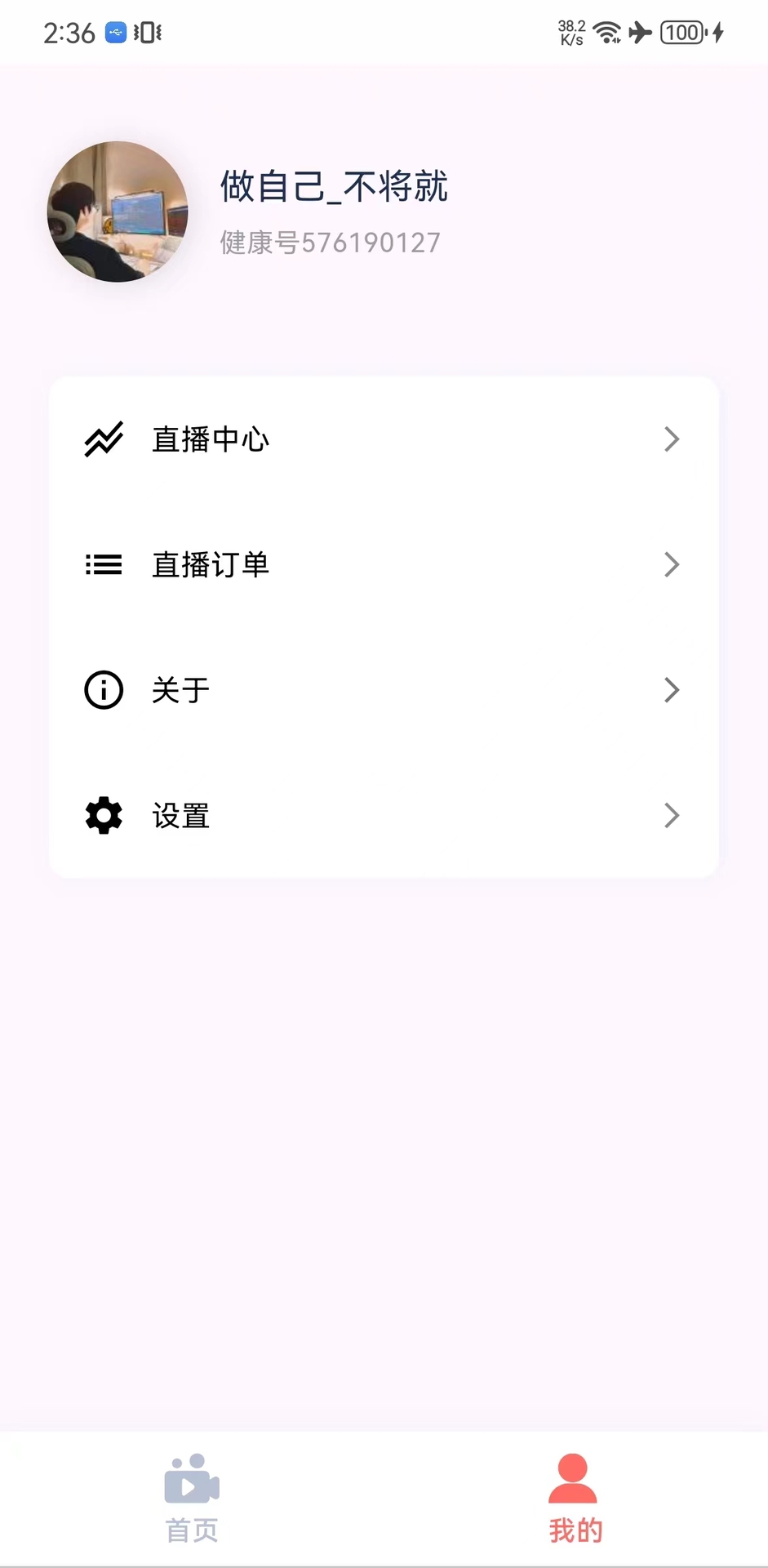Select the 直播中心 trend chart icon
Viewport: 768px width, 1568px height.
(x=103, y=439)
